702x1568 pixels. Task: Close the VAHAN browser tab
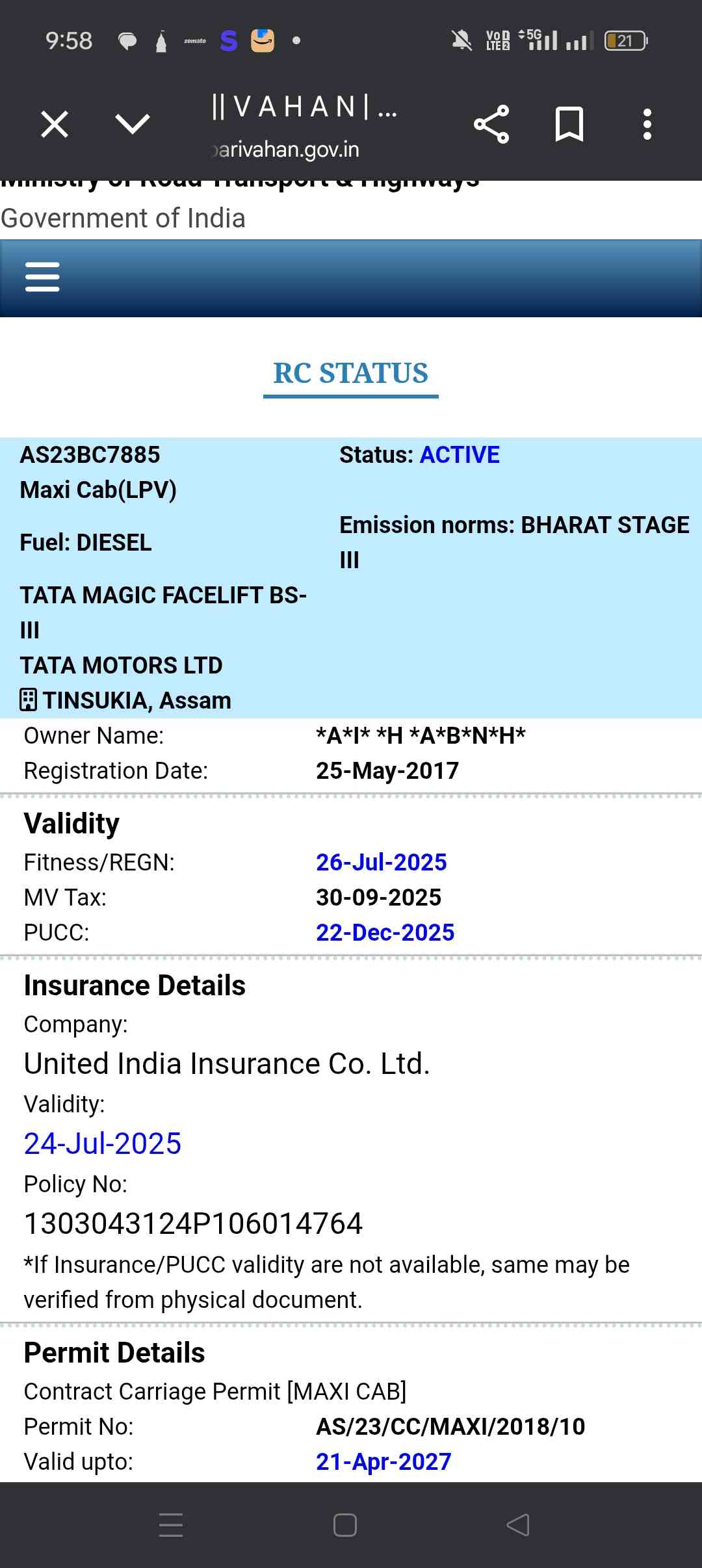point(55,124)
